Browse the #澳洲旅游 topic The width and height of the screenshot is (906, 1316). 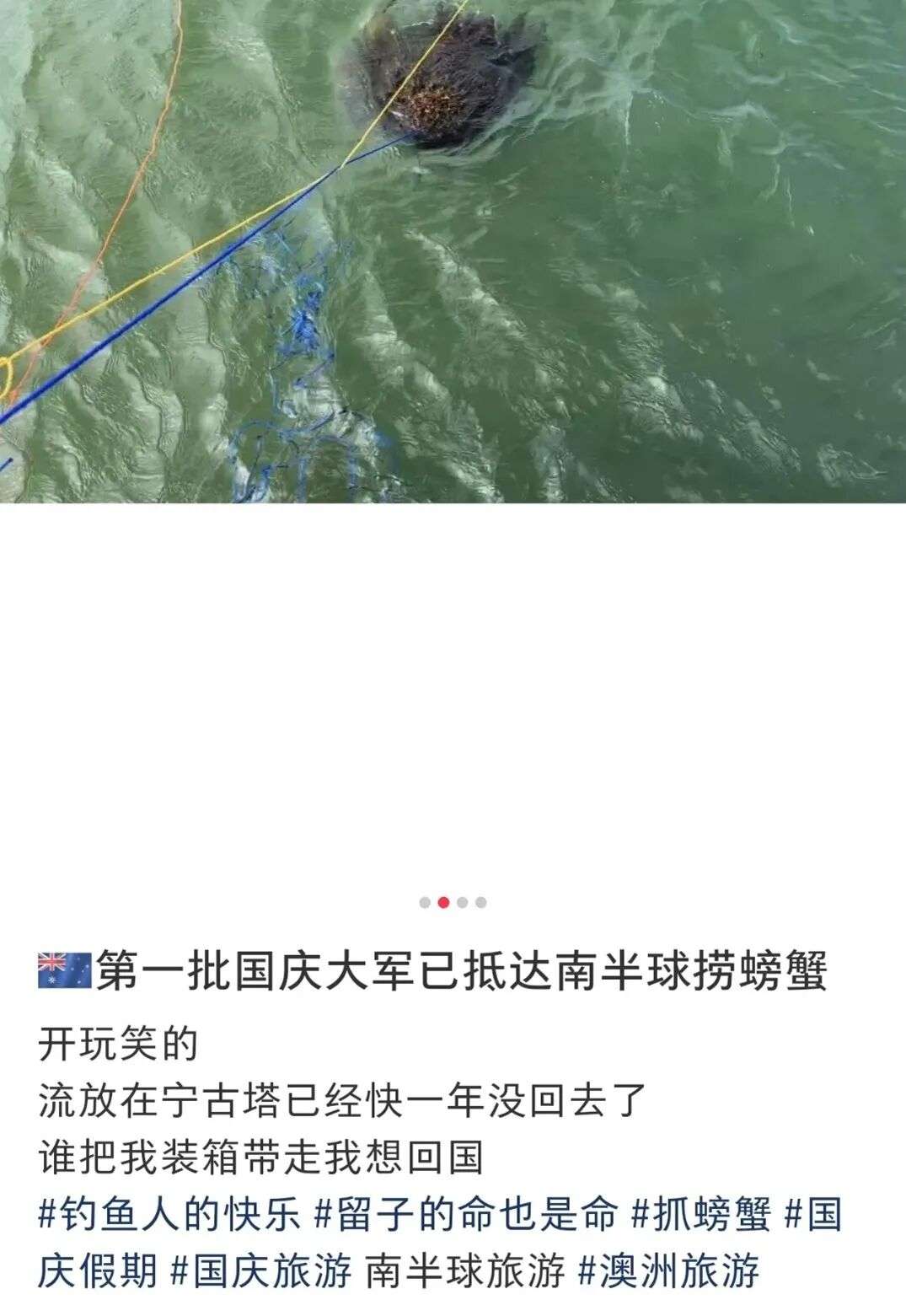click(669, 1270)
